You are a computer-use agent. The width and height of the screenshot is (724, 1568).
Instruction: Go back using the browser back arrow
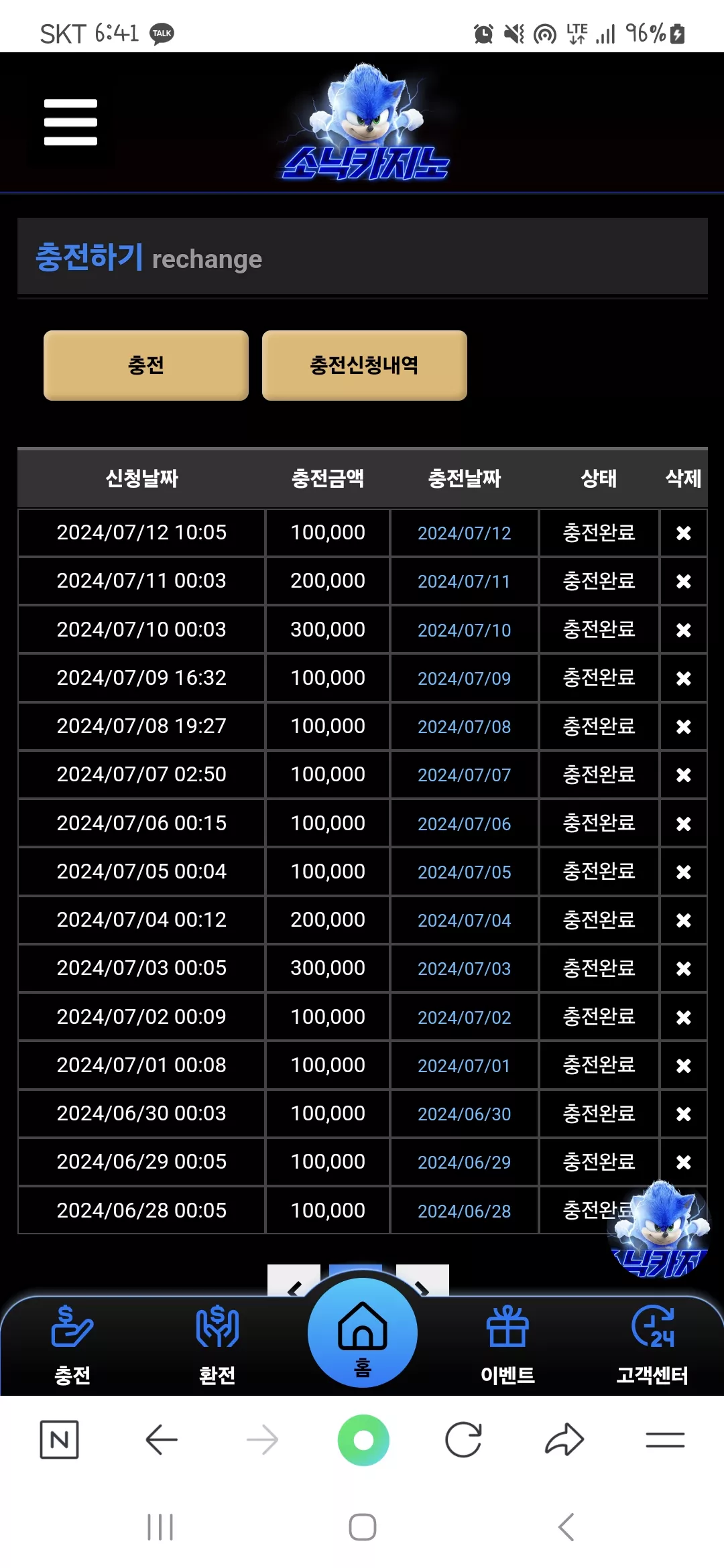(162, 1439)
